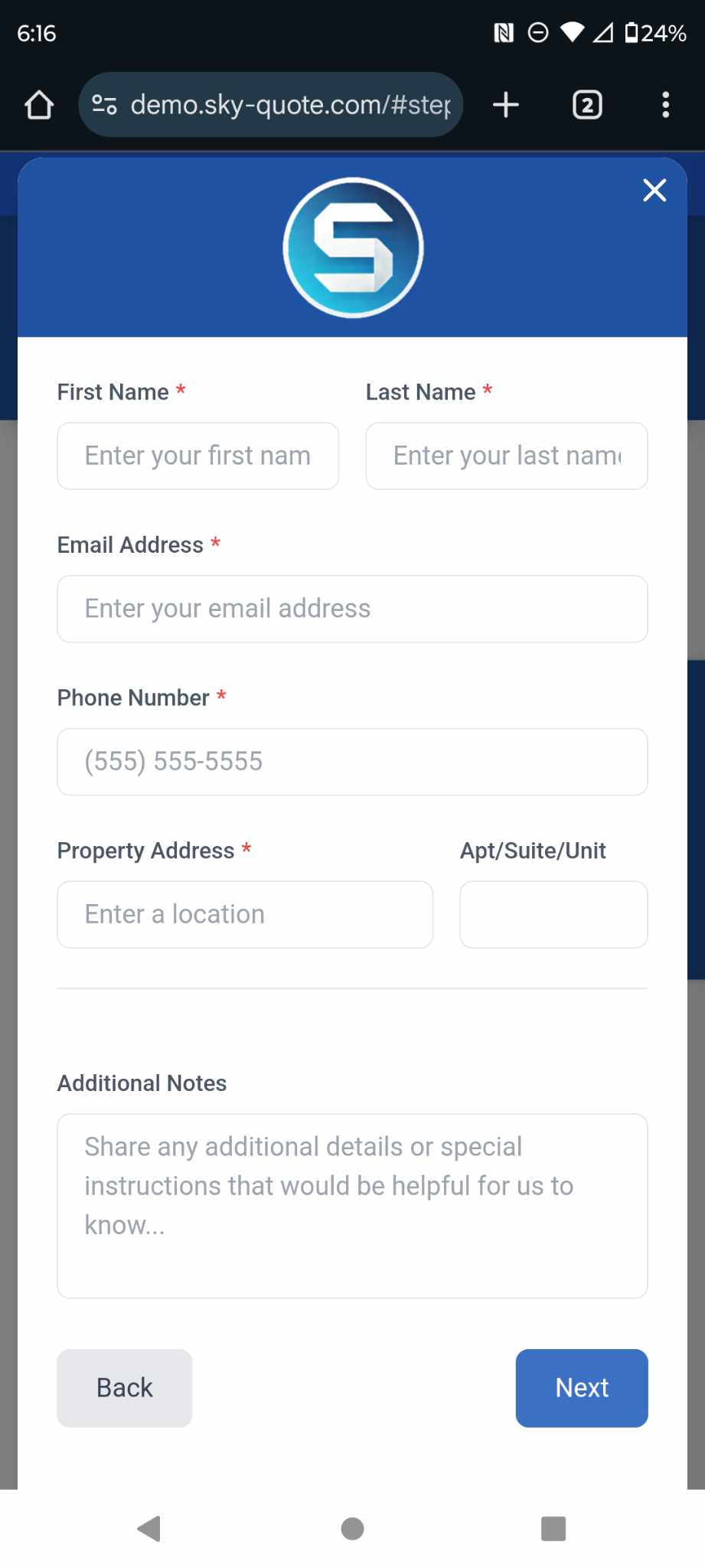The image size is (705, 1568).
Task: Click the Next button
Action: click(x=581, y=1388)
